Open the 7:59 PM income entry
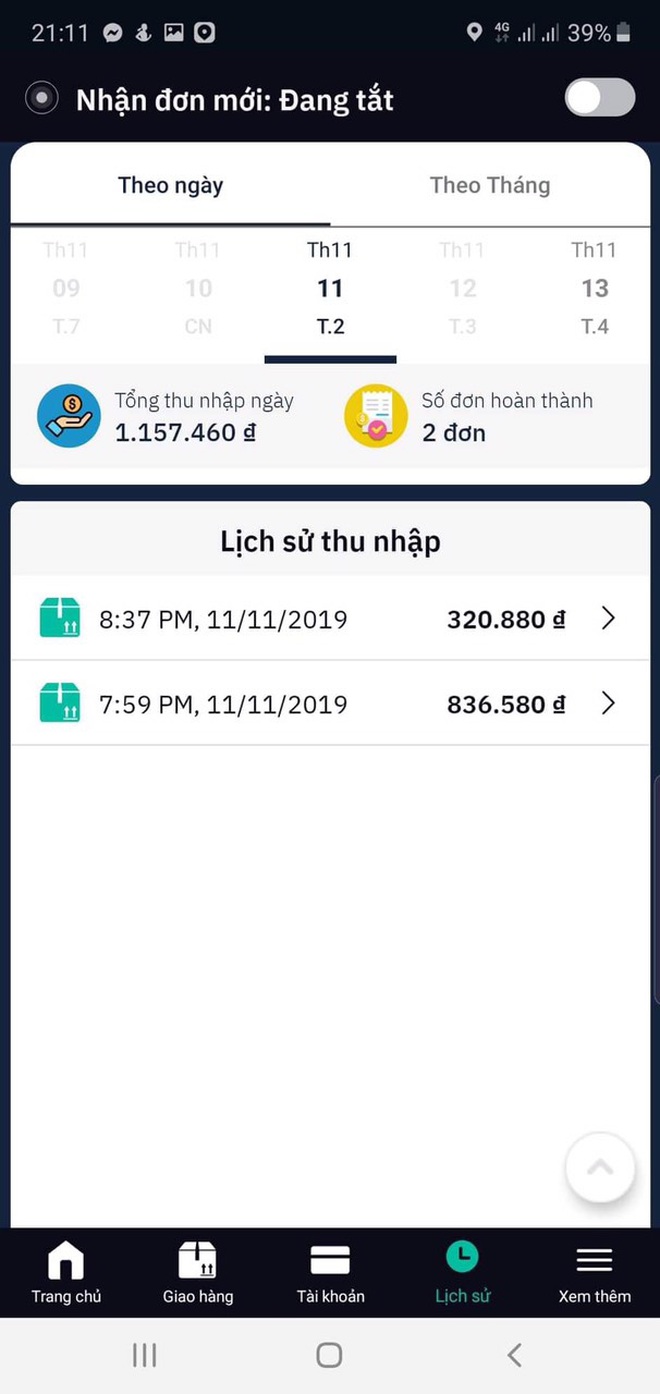The image size is (660, 1394). pos(330,704)
